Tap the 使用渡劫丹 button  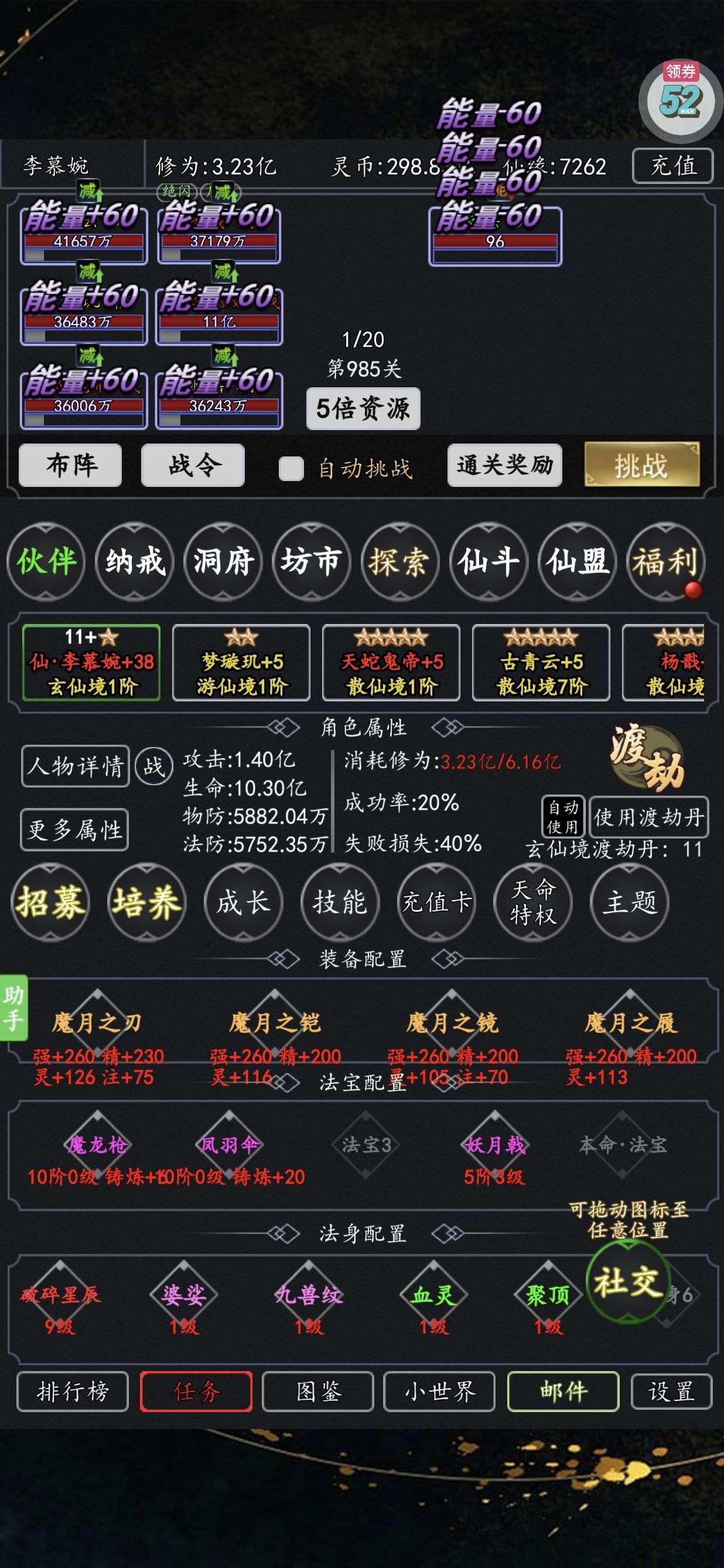click(648, 817)
